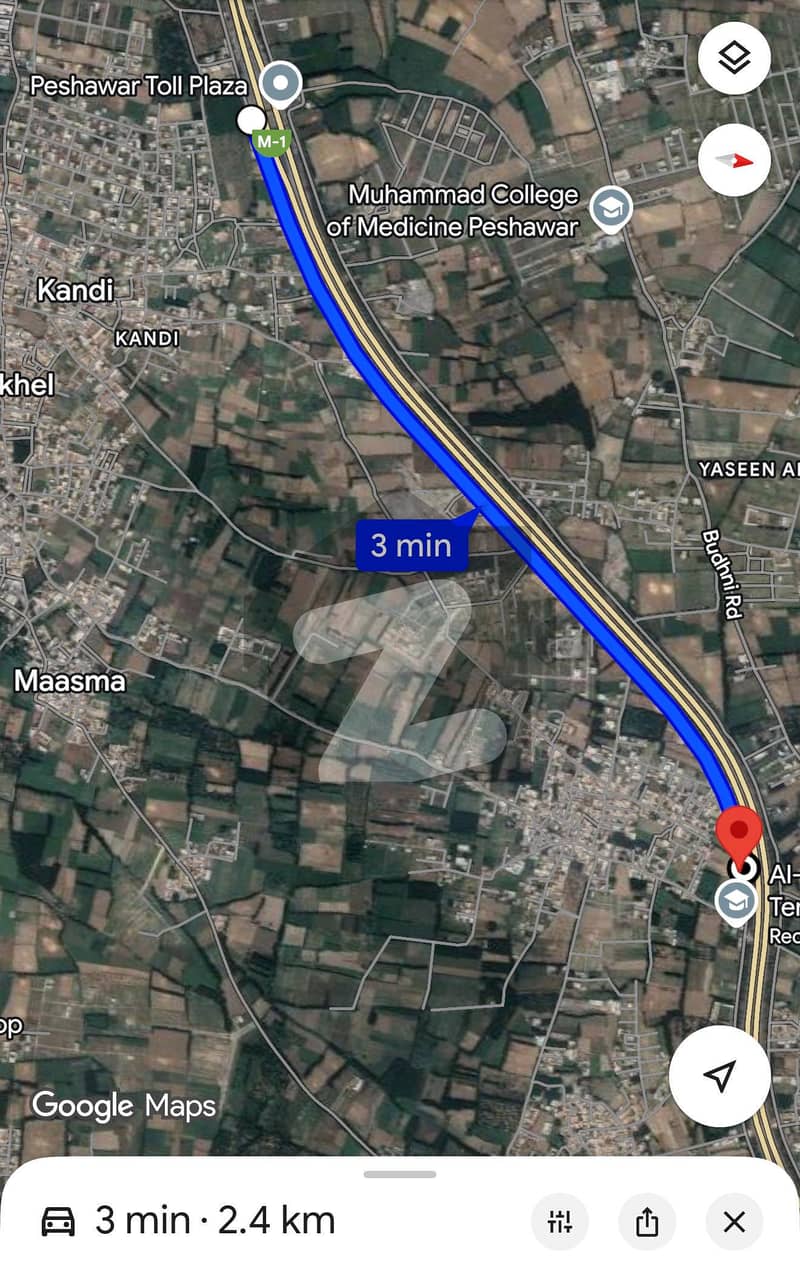
Task: Close the directions panel
Action: point(734,1221)
